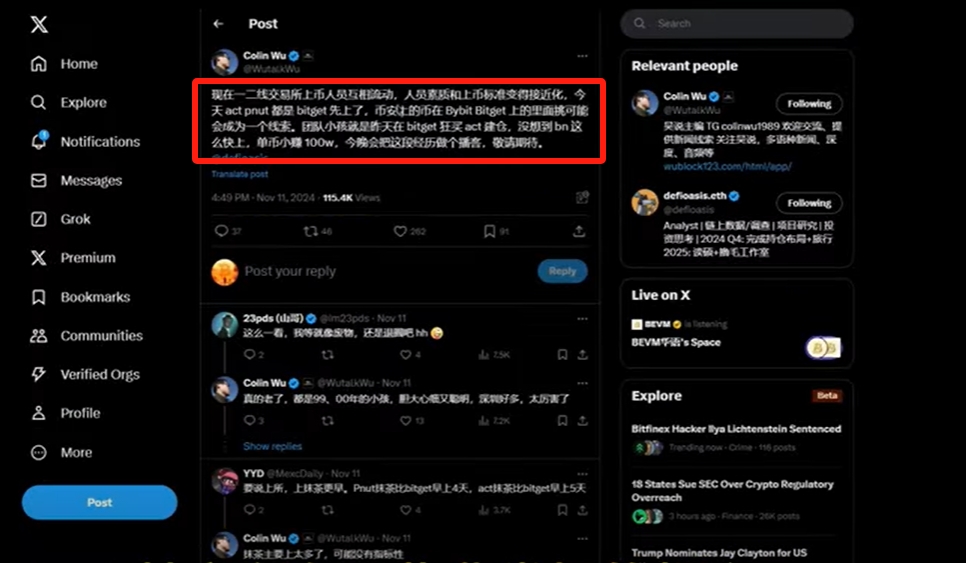This screenshot has width=966, height=563.
Task: Open Notifications in the sidebar
Action: [99, 142]
